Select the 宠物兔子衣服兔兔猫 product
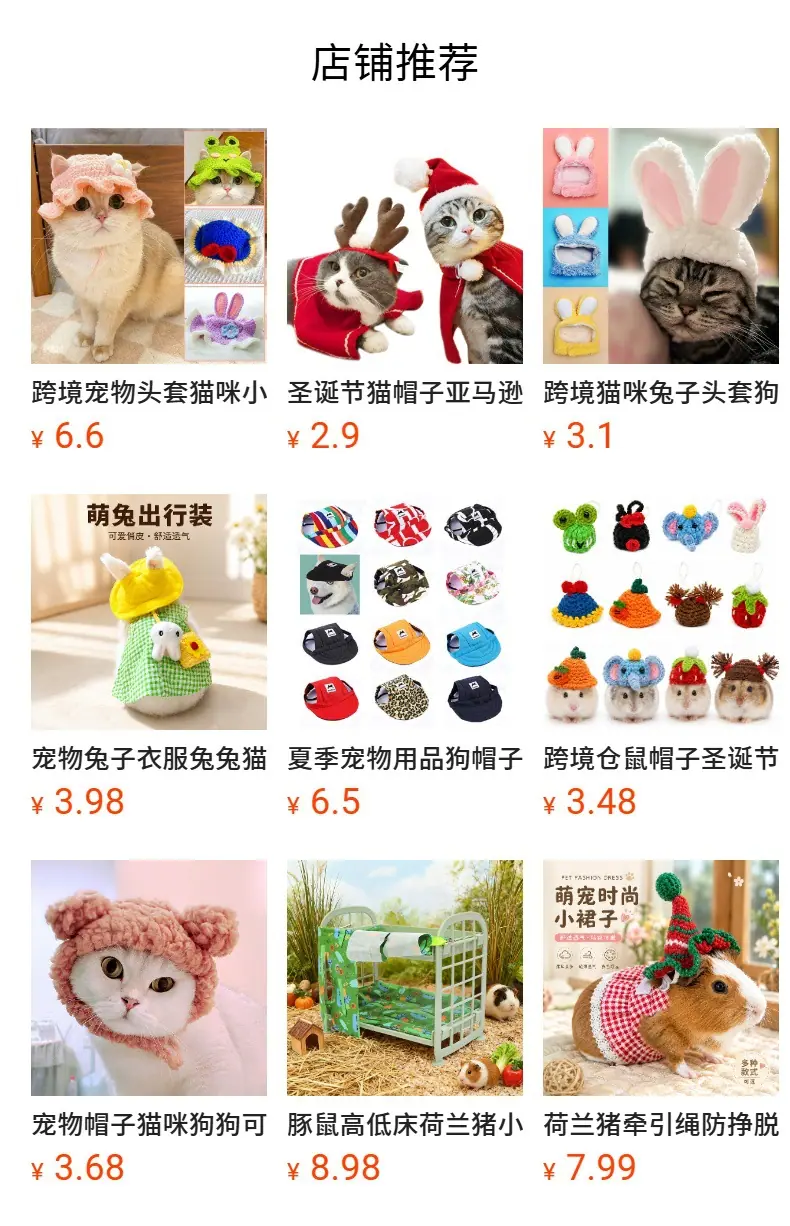The image size is (790, 1226). point(149,656)
